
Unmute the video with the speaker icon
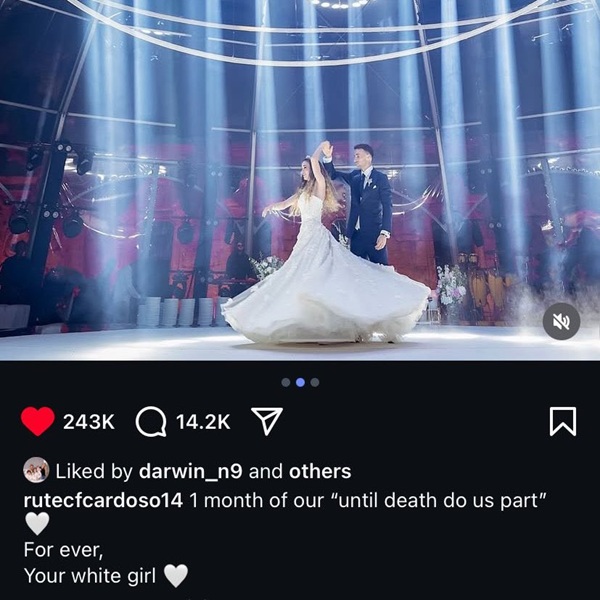pyautogui.click(x=561, y=322)
